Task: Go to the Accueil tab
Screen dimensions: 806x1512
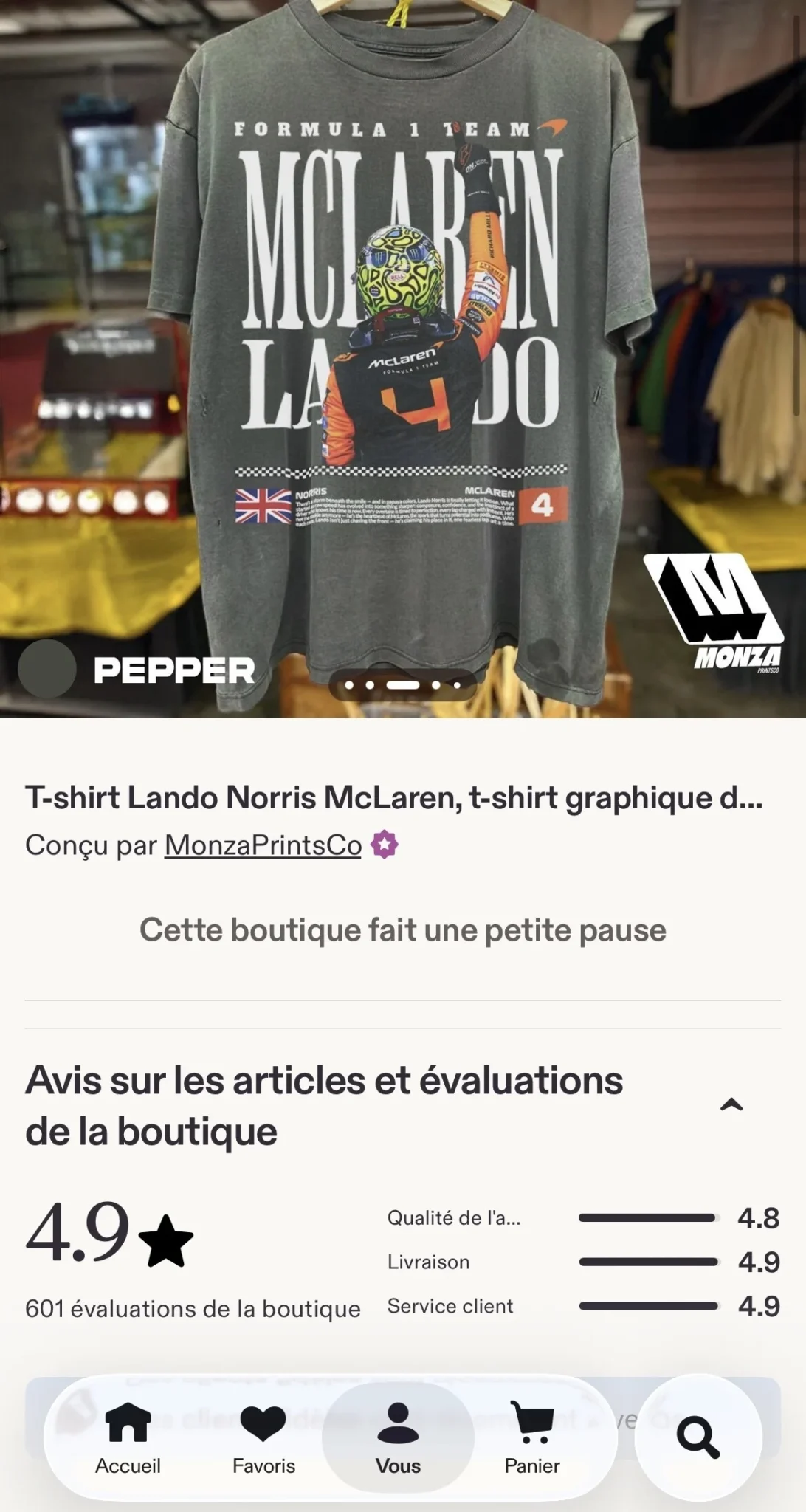Action: click(x=128, y=1438)
